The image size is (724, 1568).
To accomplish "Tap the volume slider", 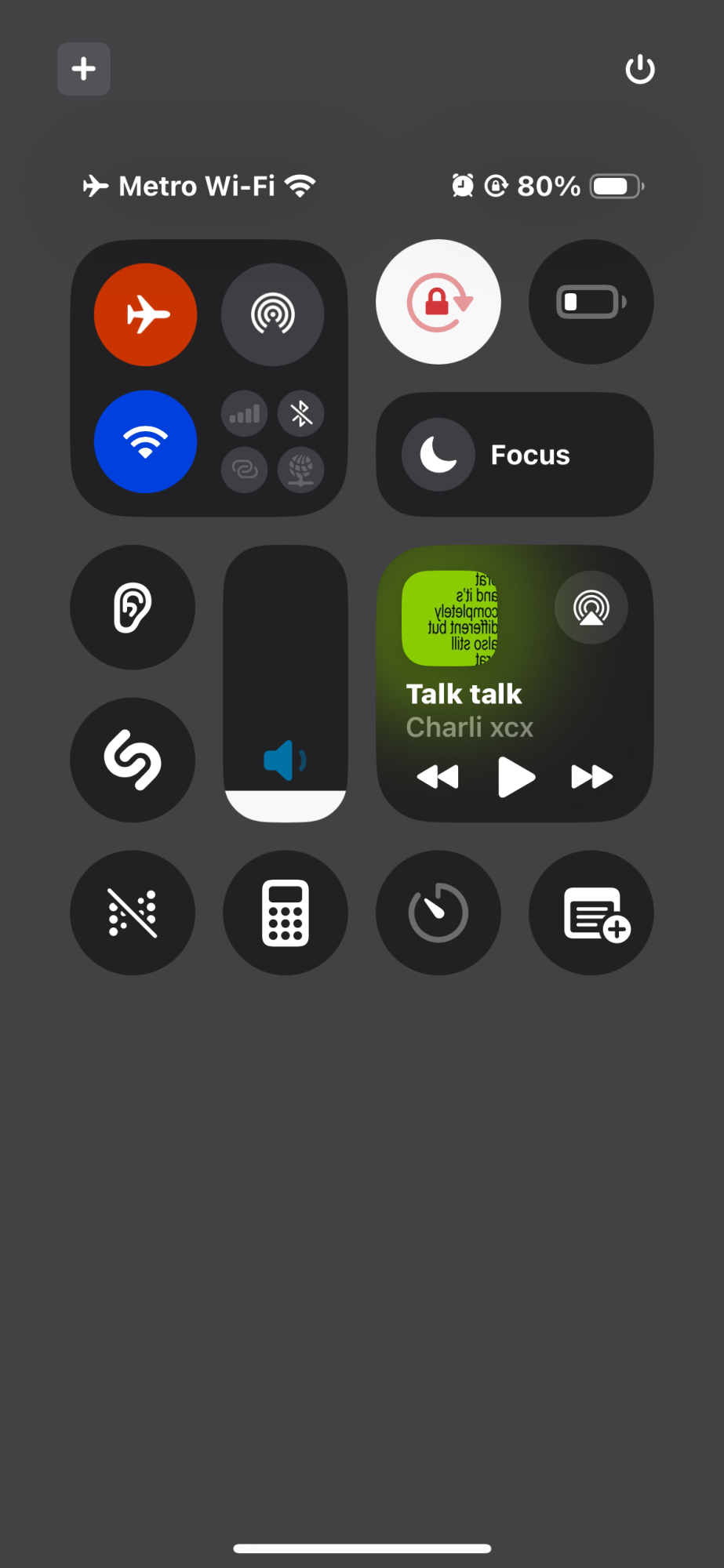I will [x=286, y=684].
